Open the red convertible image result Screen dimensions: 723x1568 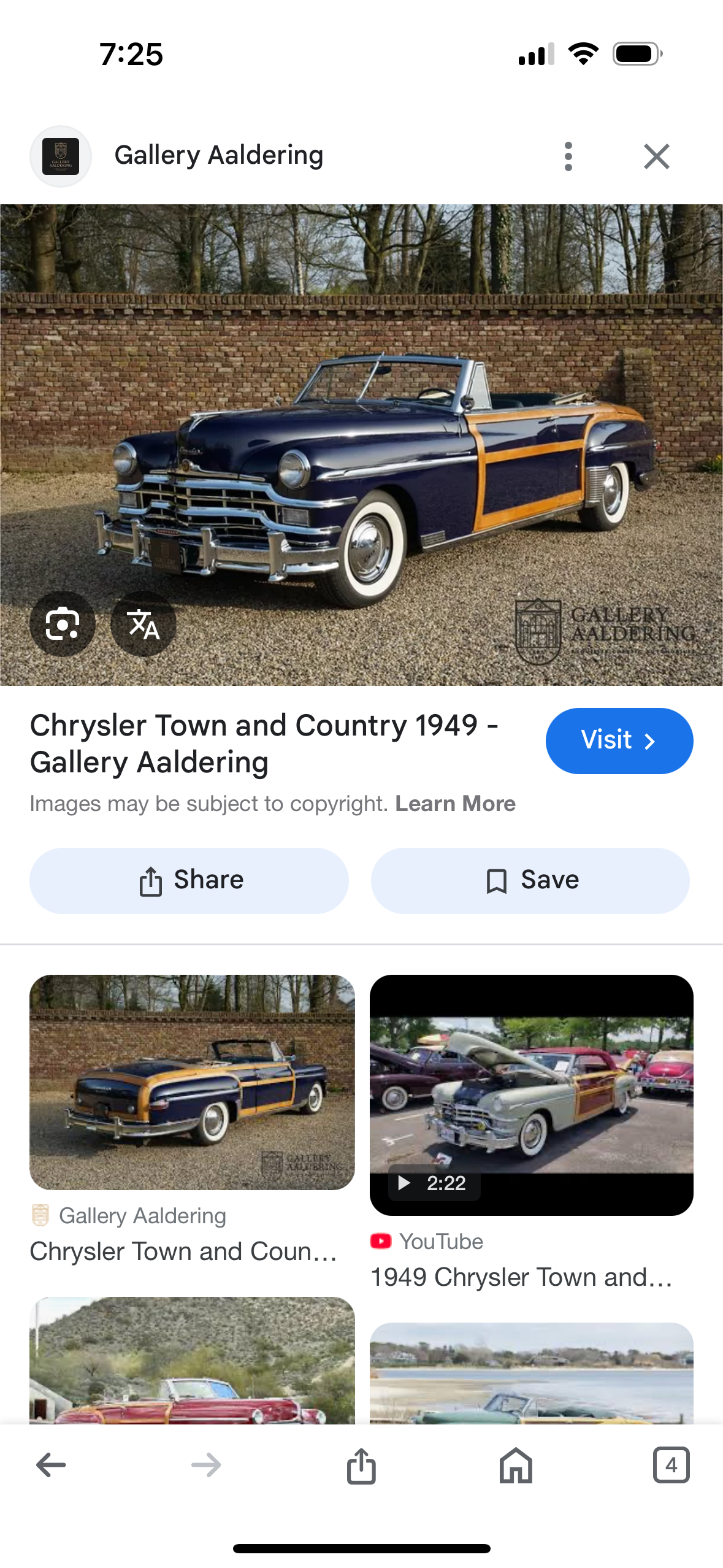(x=192, y=1360)
